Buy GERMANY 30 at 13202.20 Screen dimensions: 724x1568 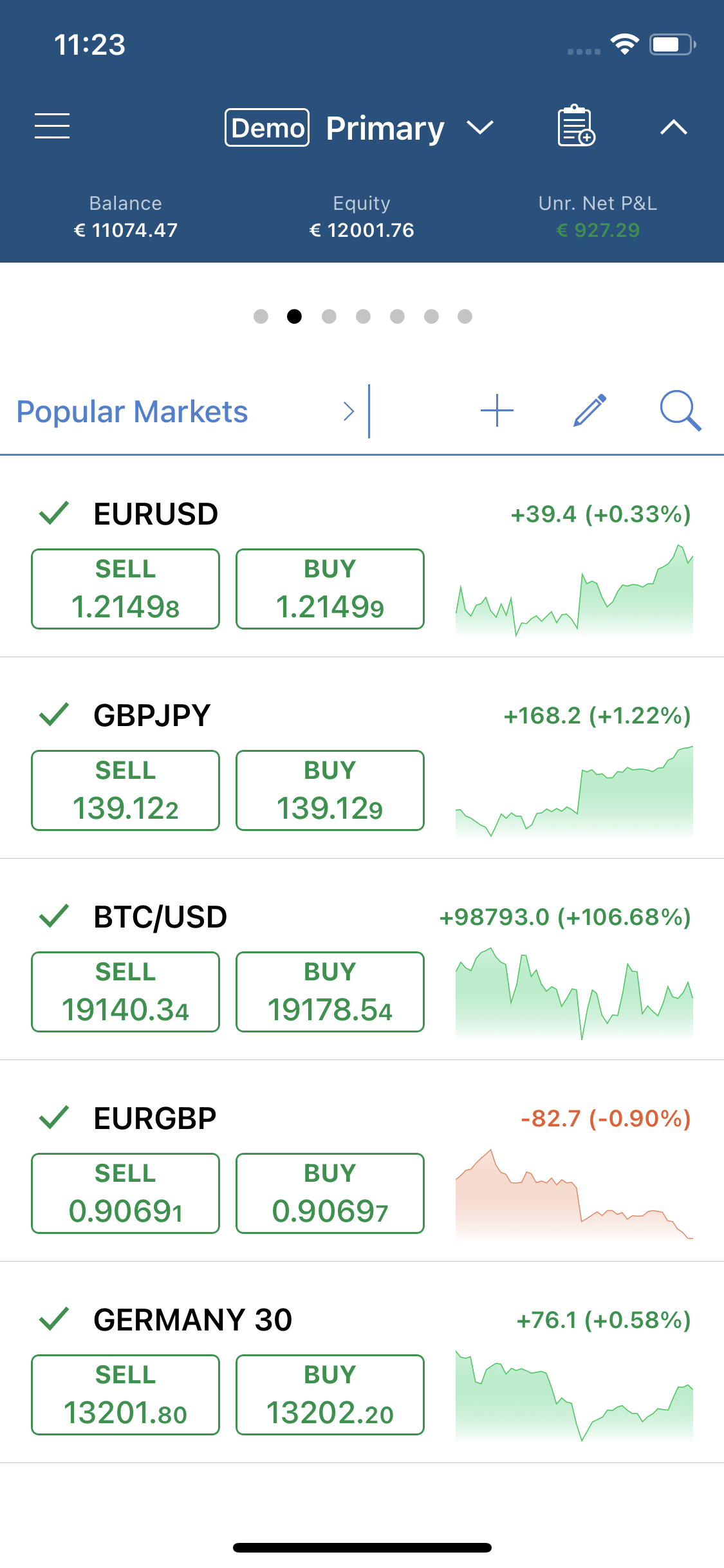(x=330, y=1395)
